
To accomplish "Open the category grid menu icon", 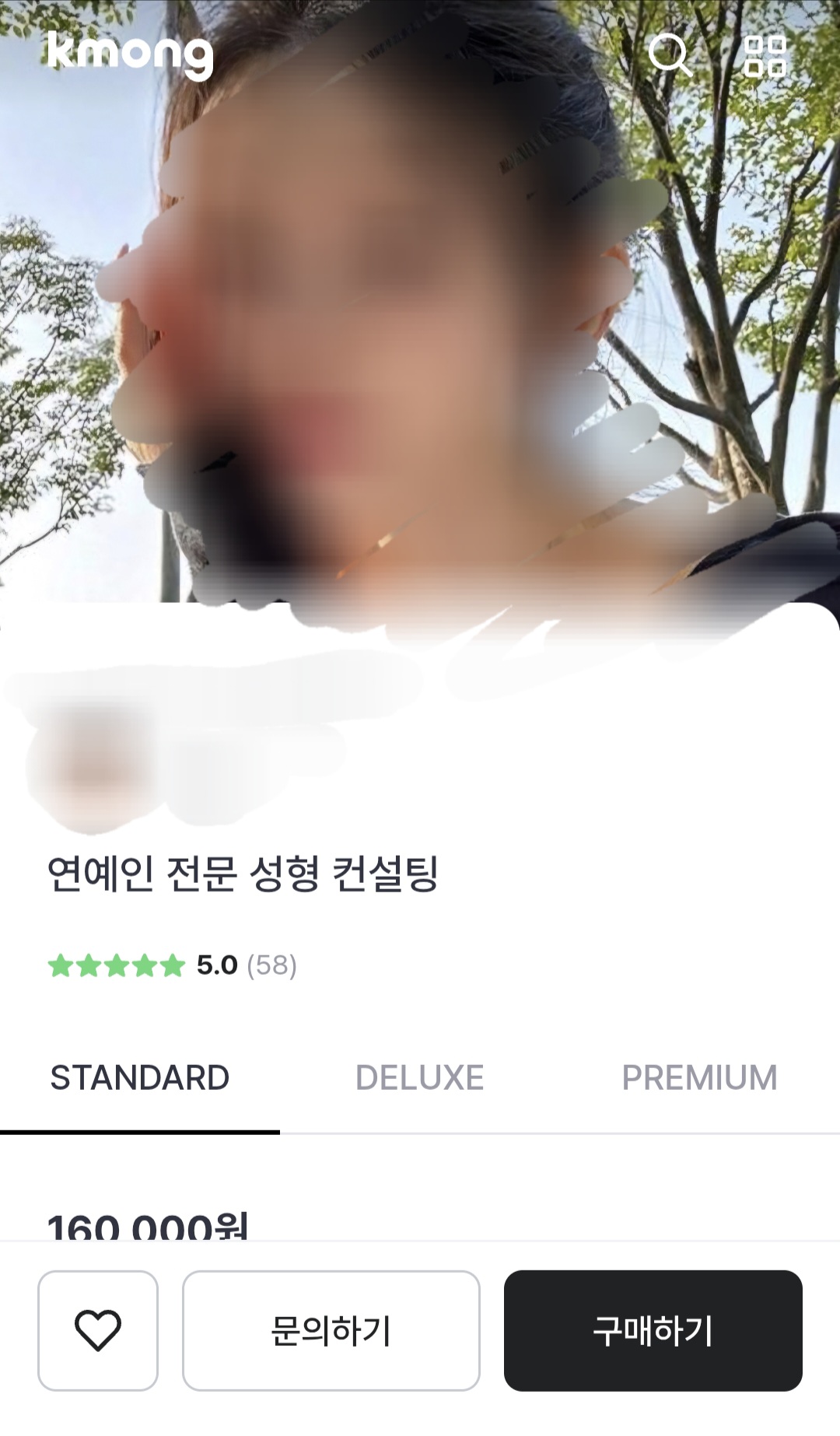I will [x=765, y=56].
